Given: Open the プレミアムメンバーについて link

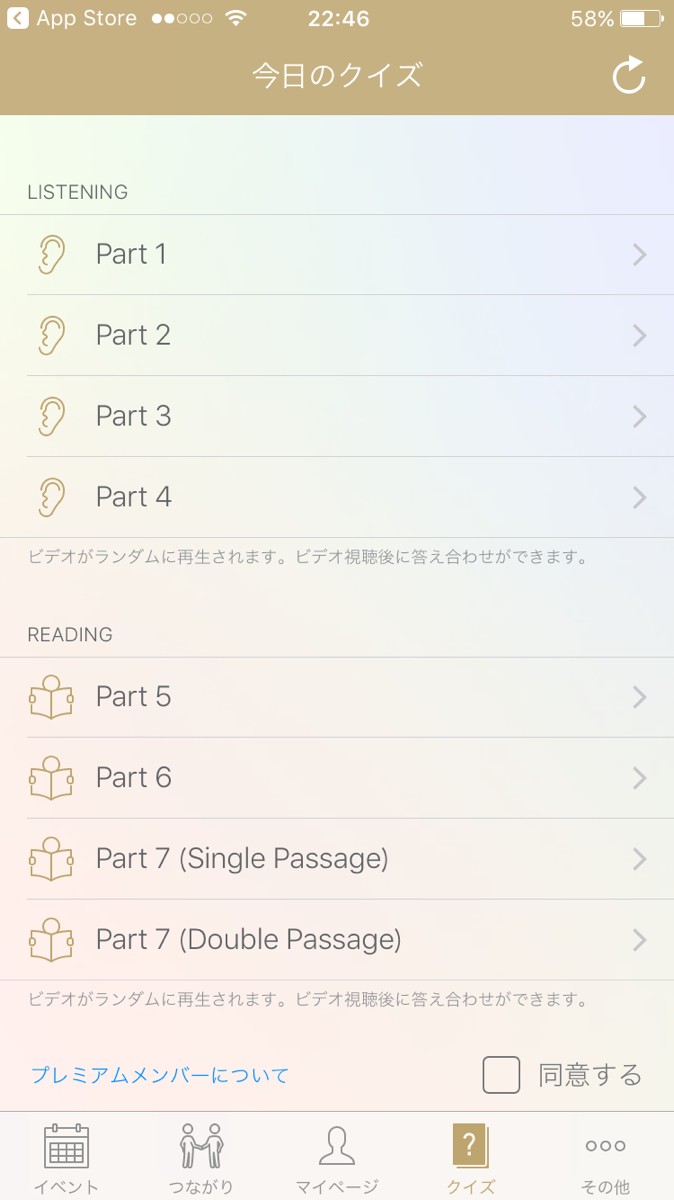Looking at the screenshot, I should [x=160, y=1076].
